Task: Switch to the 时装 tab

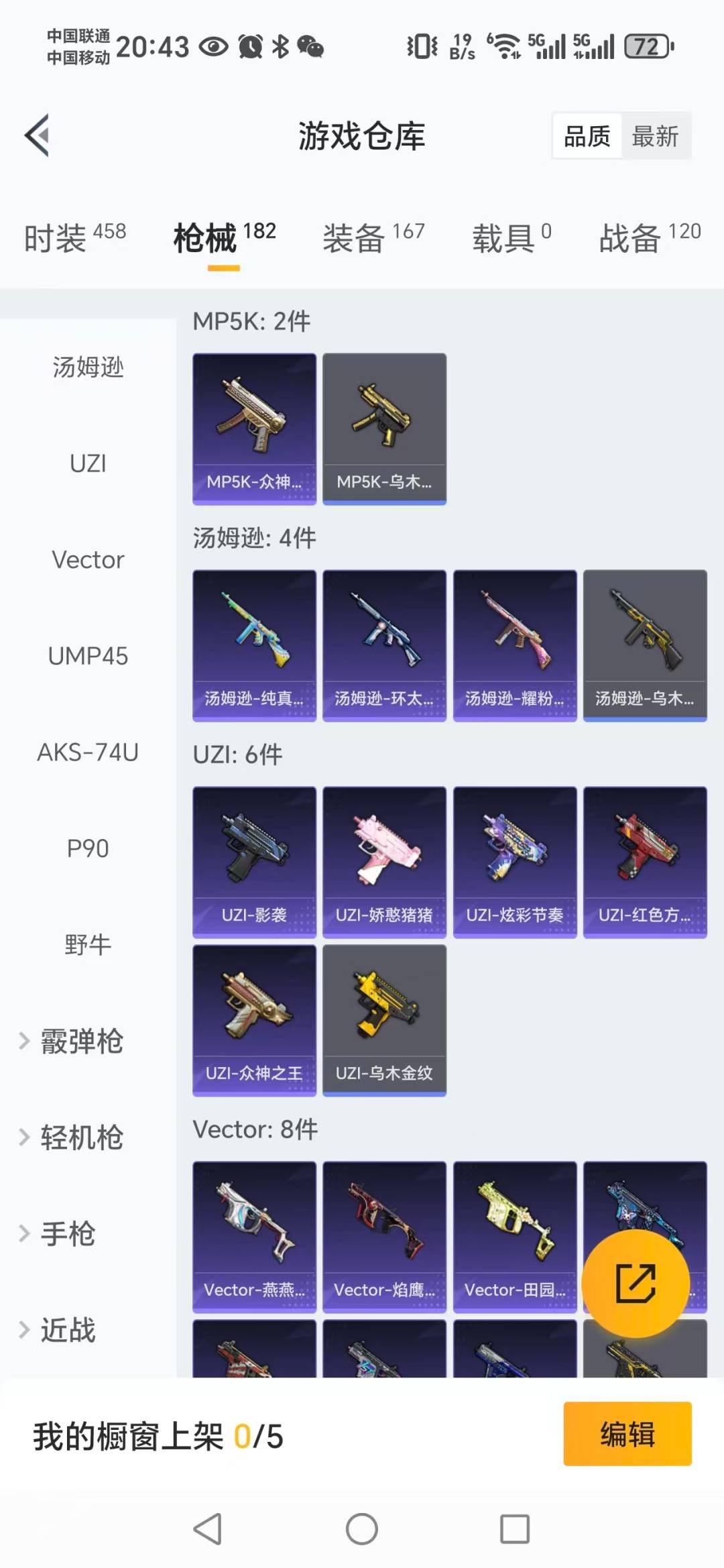Action: [x=74, y=237]
